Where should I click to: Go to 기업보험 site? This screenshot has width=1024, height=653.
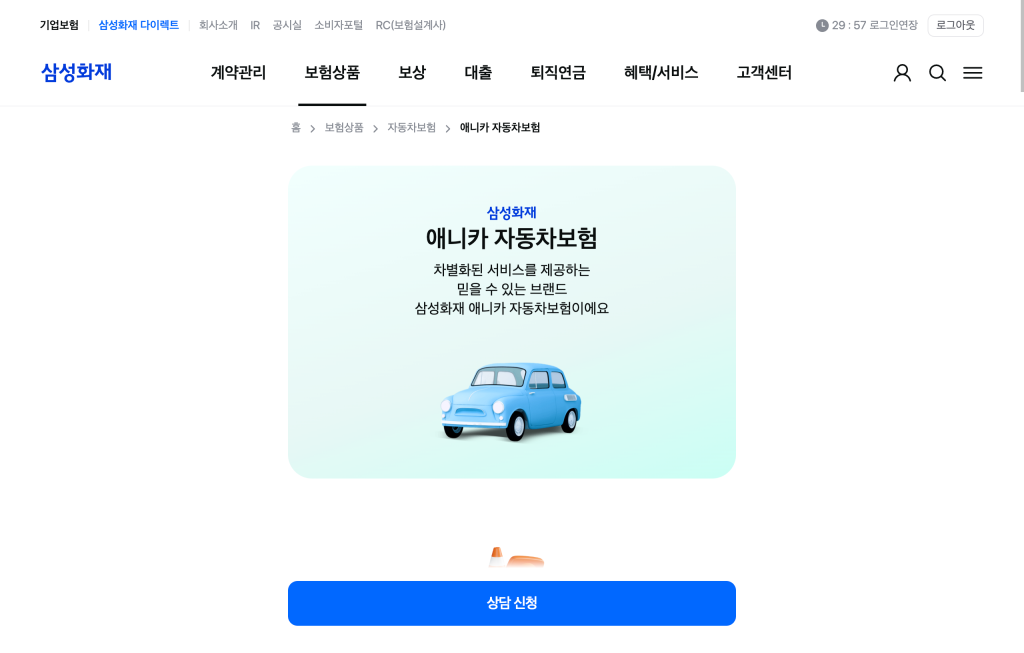tap(59, 25)
